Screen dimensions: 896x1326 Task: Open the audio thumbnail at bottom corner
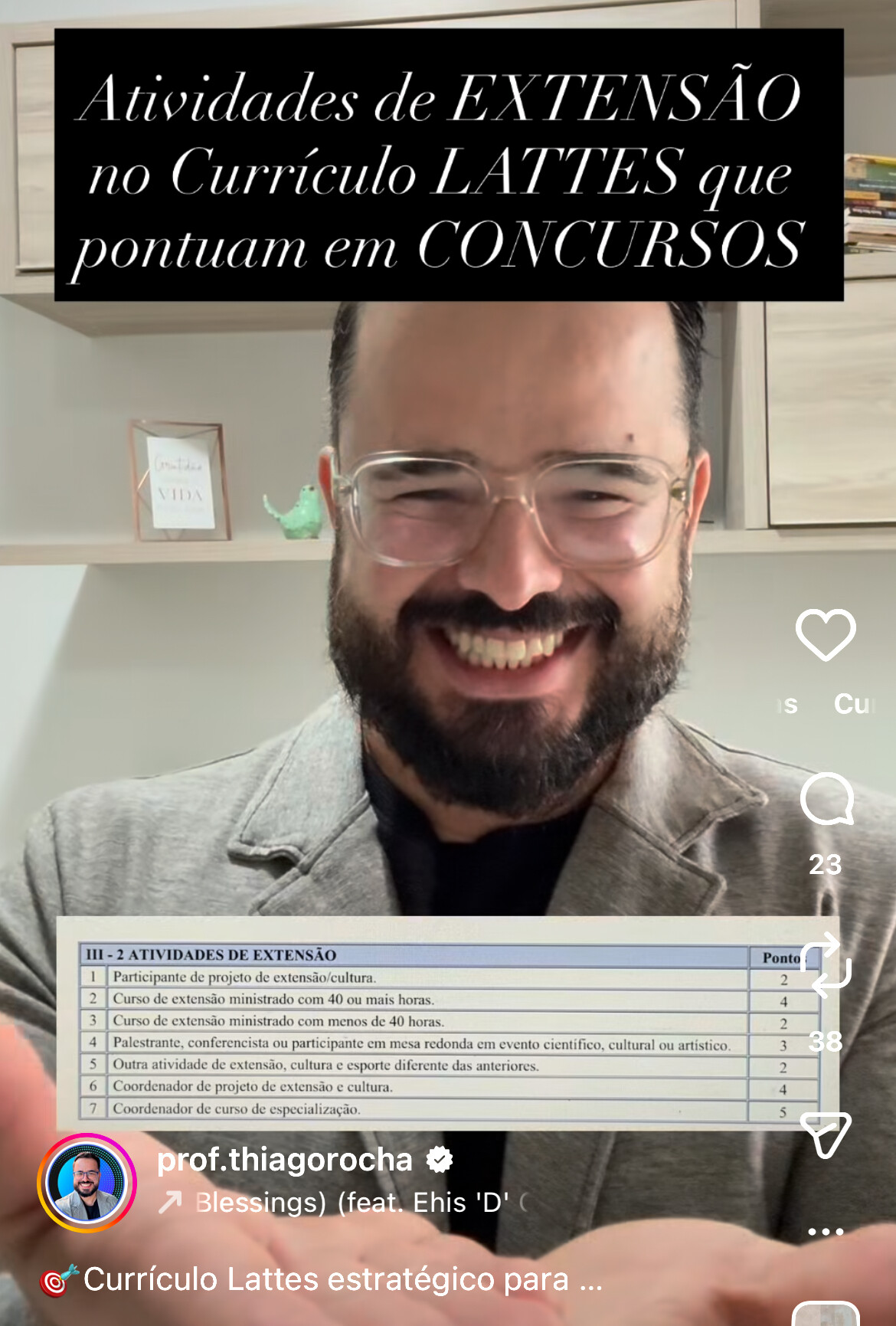[826, 1315]
